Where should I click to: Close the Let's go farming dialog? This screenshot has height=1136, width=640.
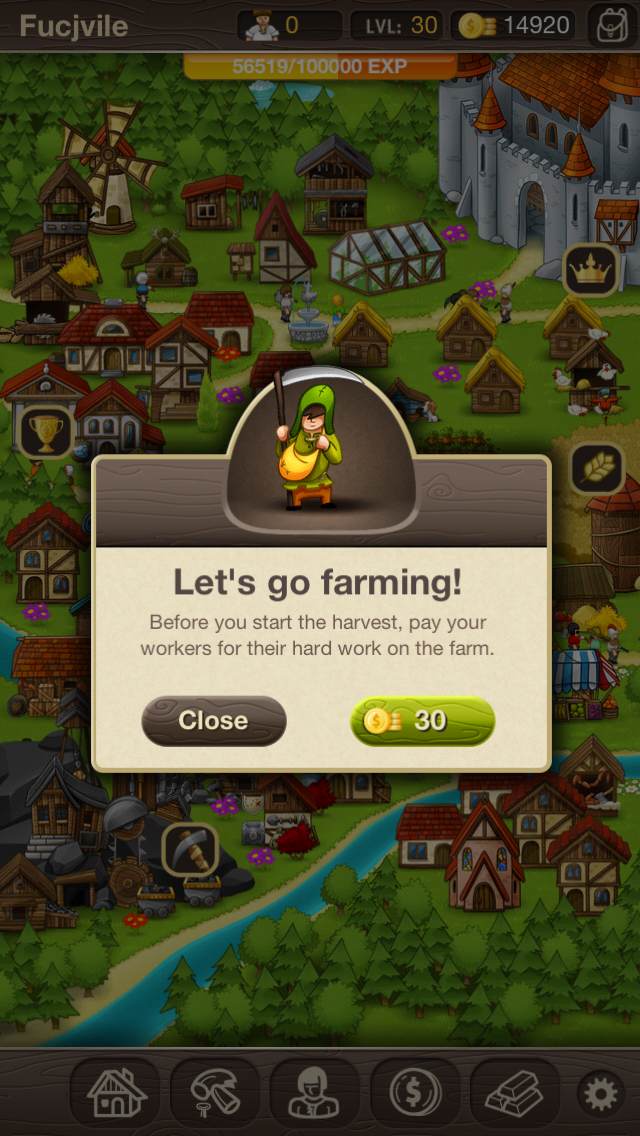[213, 720]
